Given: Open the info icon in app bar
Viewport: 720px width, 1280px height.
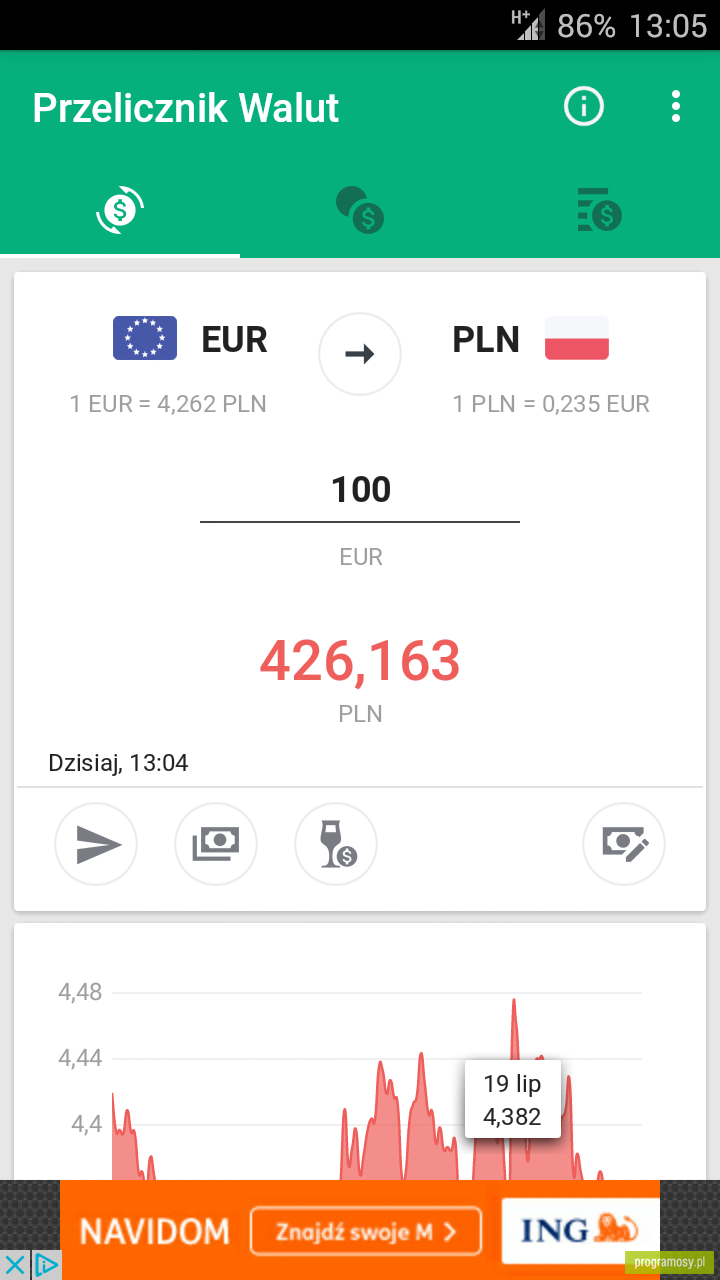Looking at the screenshot, I should point(584,106).
